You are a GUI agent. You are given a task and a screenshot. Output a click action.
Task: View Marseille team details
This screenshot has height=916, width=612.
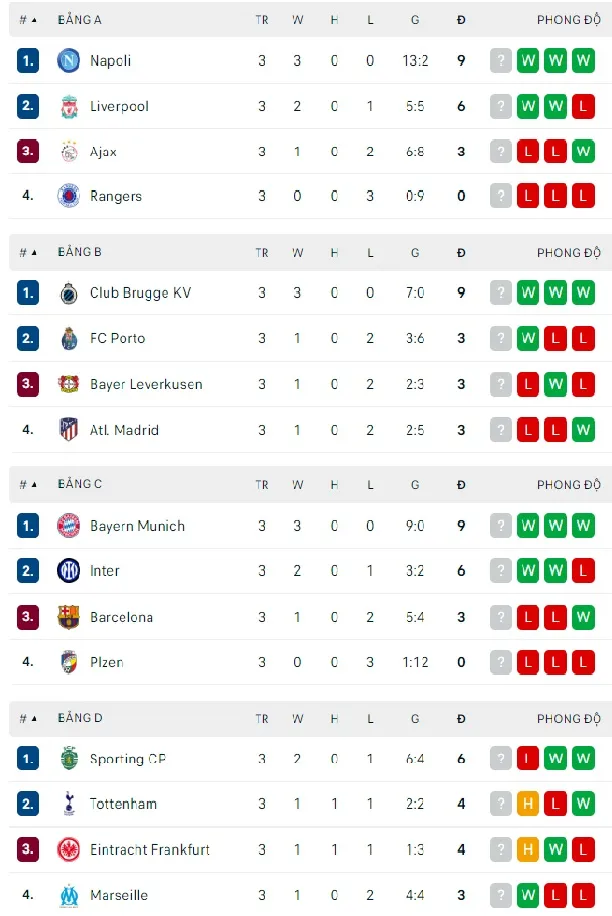click(x=118, y=896)
